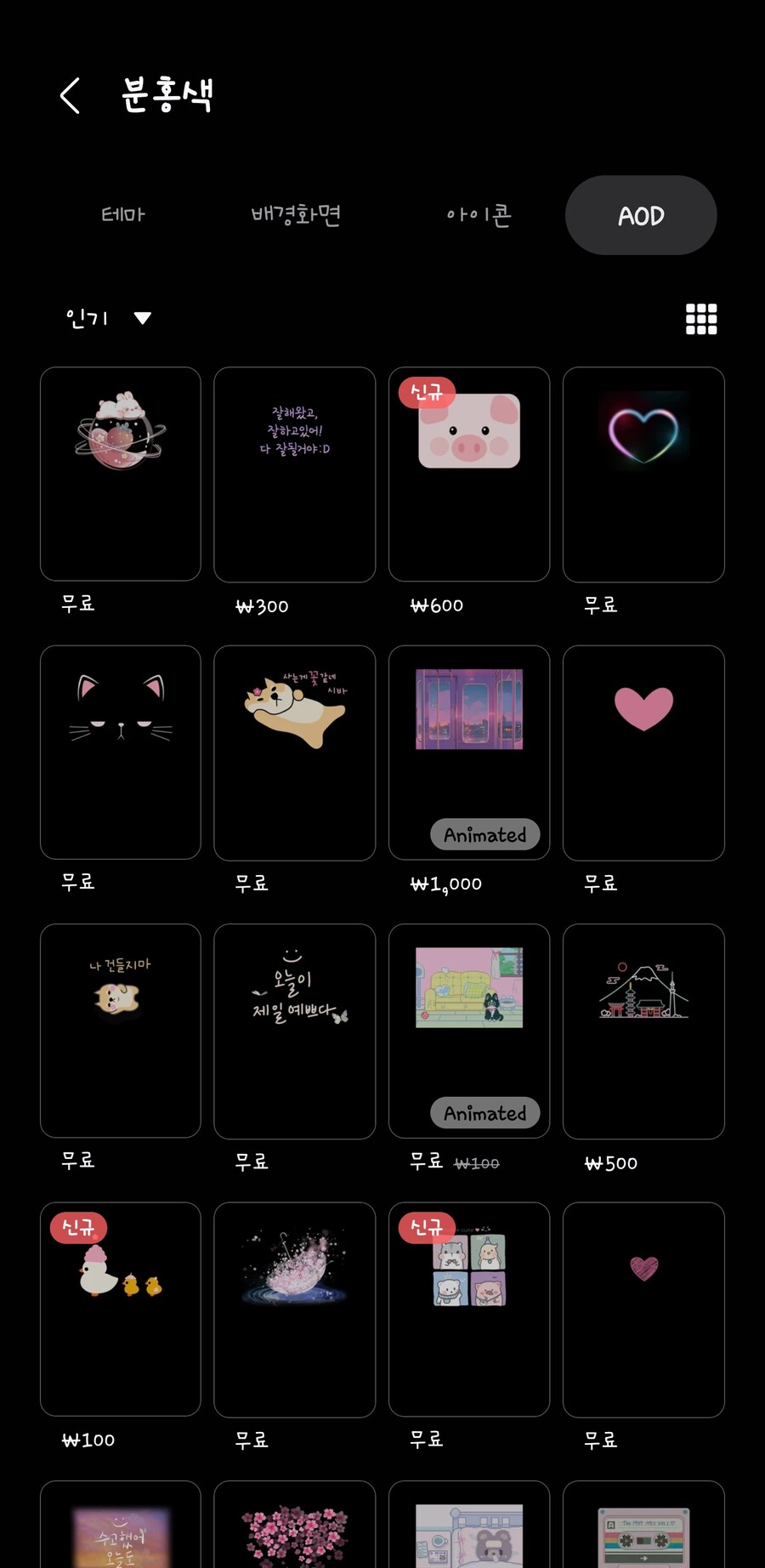Open the Mount Fuji line-art AOD
The height and width of the screenshot is (1568, 765).
coord(643,1030)
